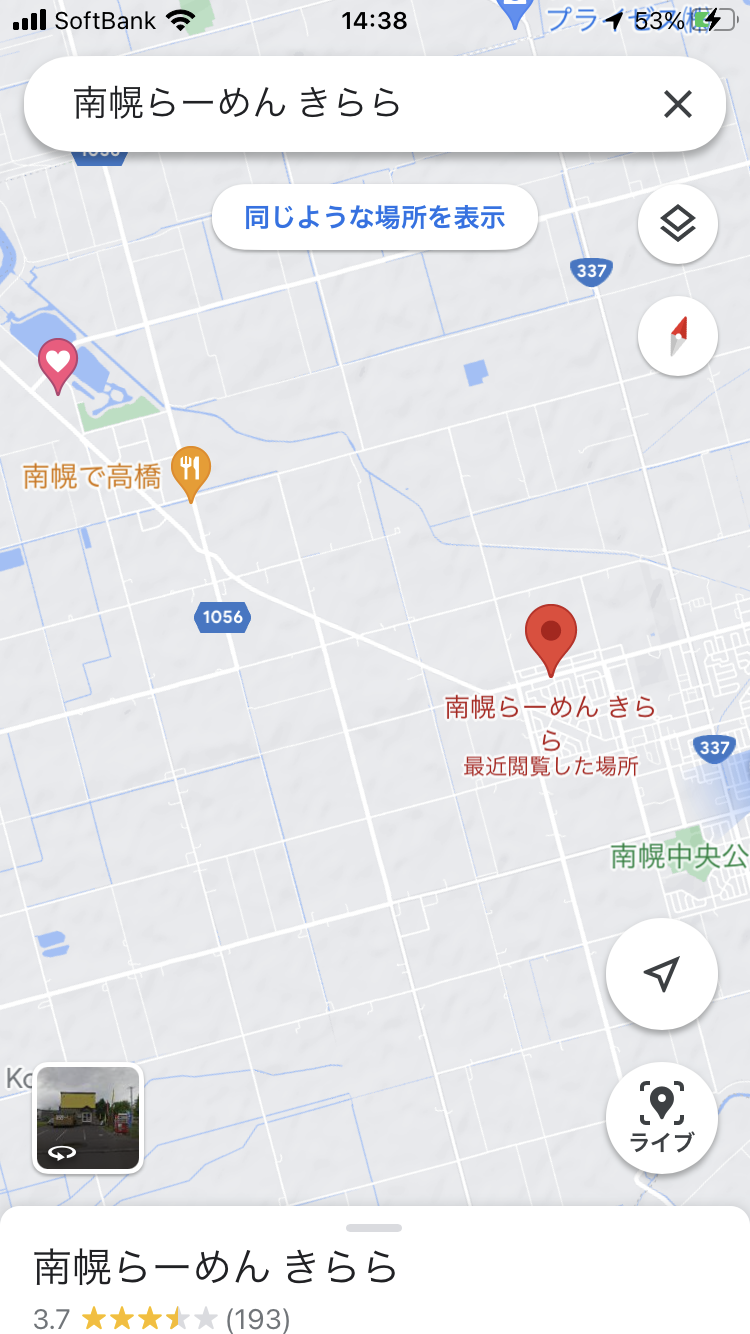Image resolution: width=750 pixels, height=1334 pixels.
Task: Start Live View with the ライブ button
Action: (661, 1117)
